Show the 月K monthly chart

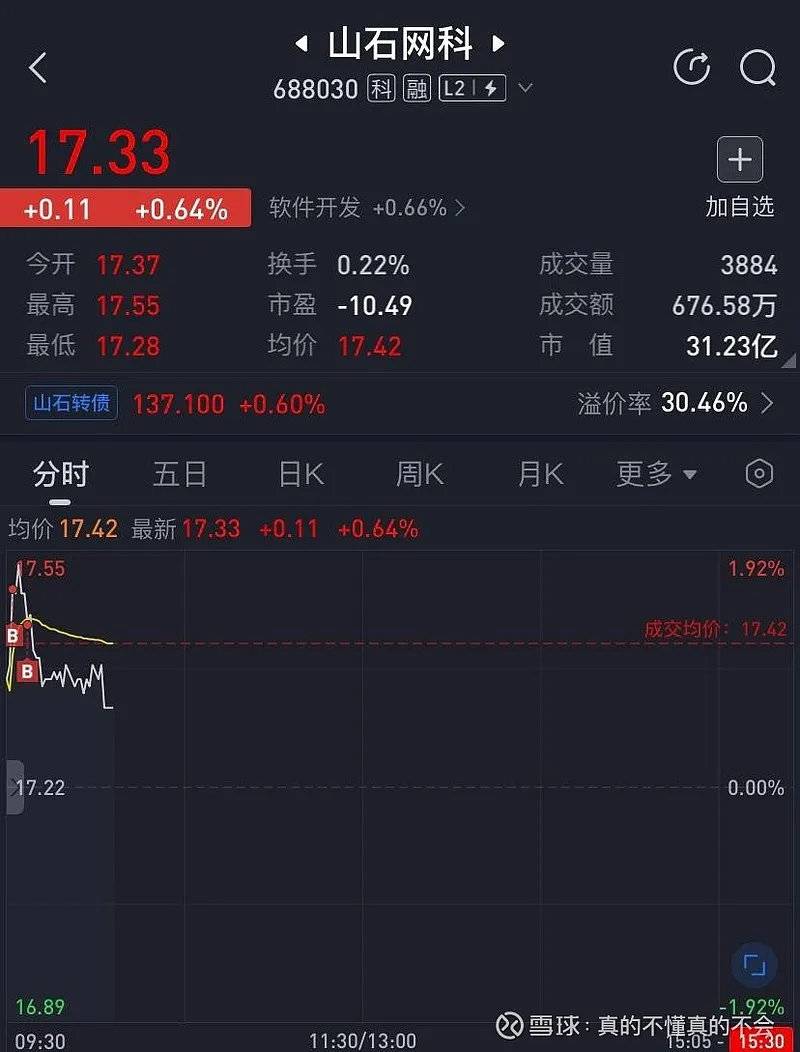[x=540, y=474]
